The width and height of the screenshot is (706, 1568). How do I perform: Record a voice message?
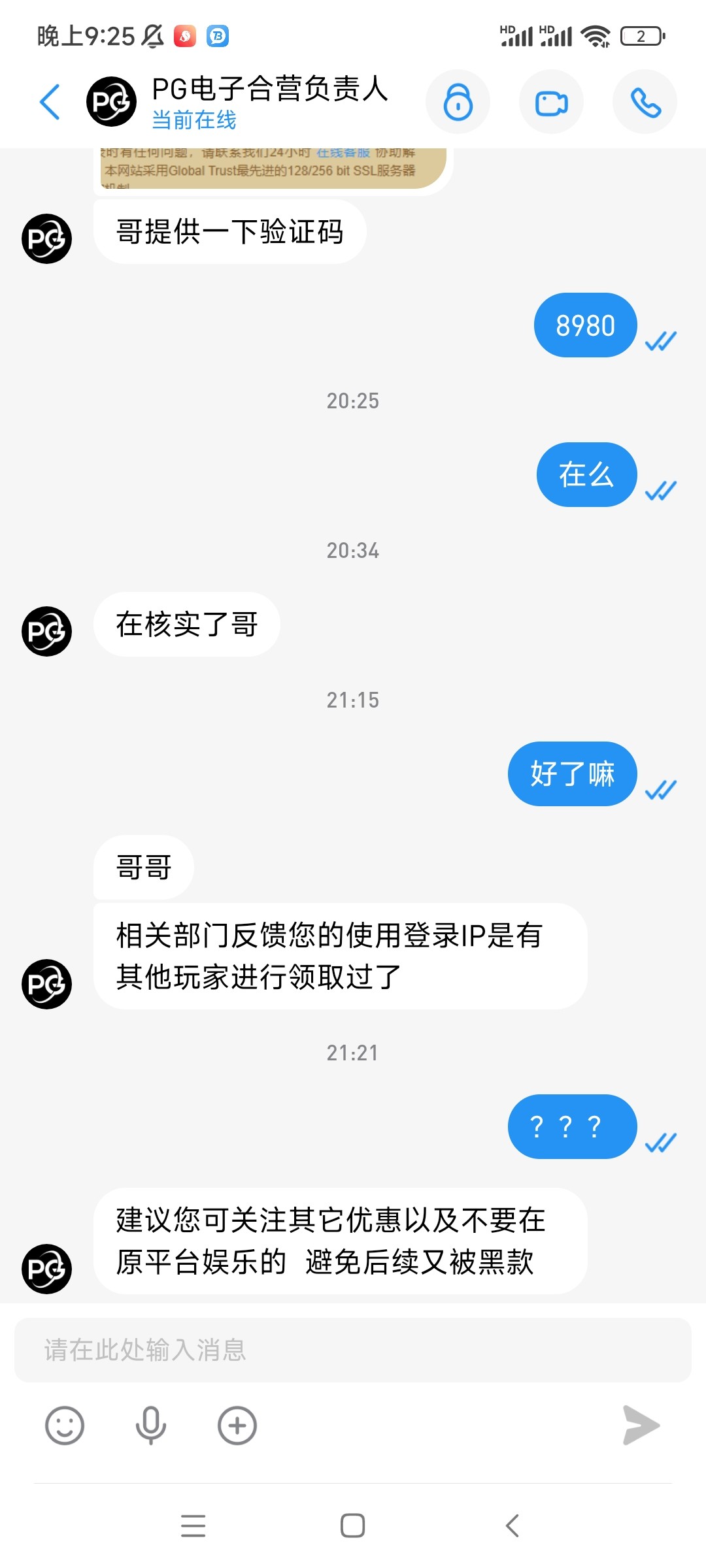pos(150,1425)
